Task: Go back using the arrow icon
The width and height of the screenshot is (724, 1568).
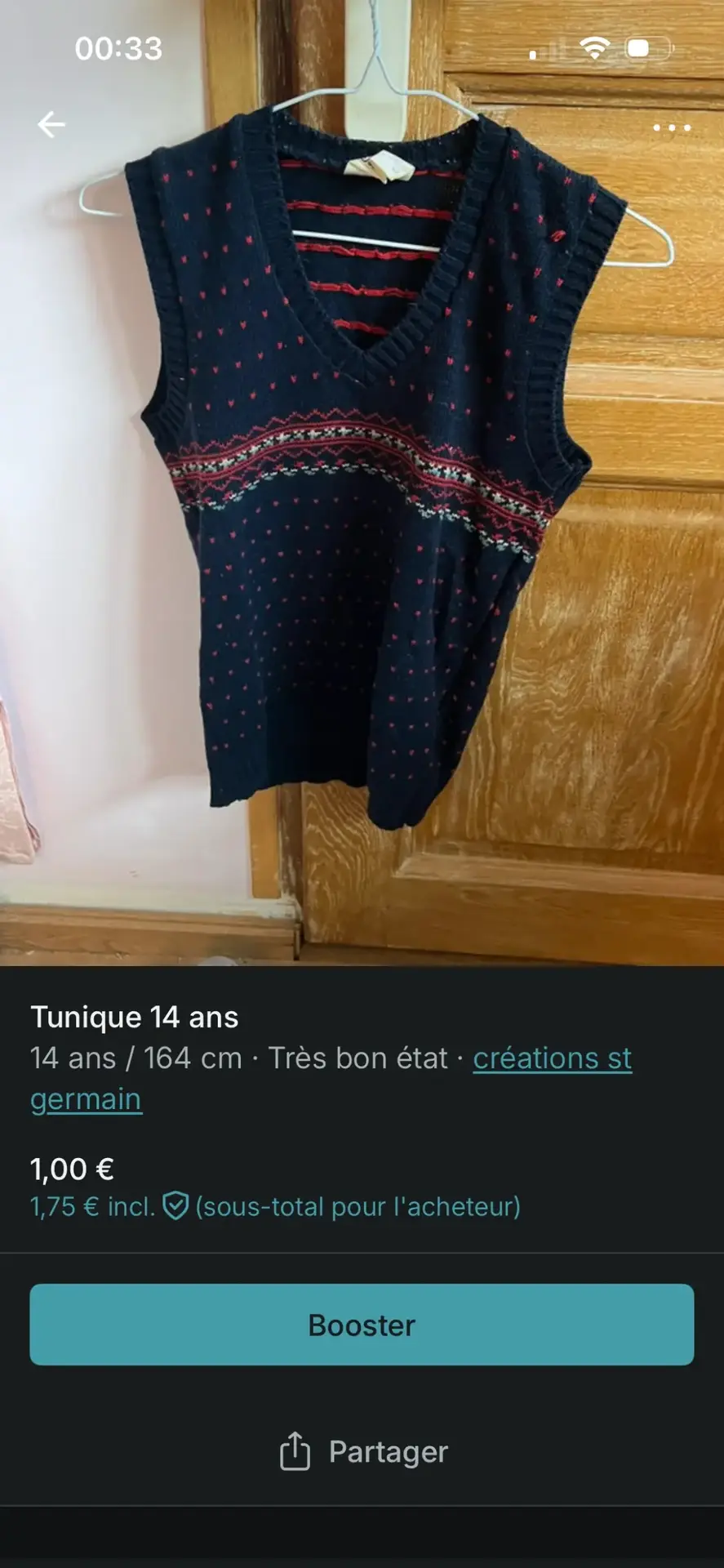Action: click(51, 125)
